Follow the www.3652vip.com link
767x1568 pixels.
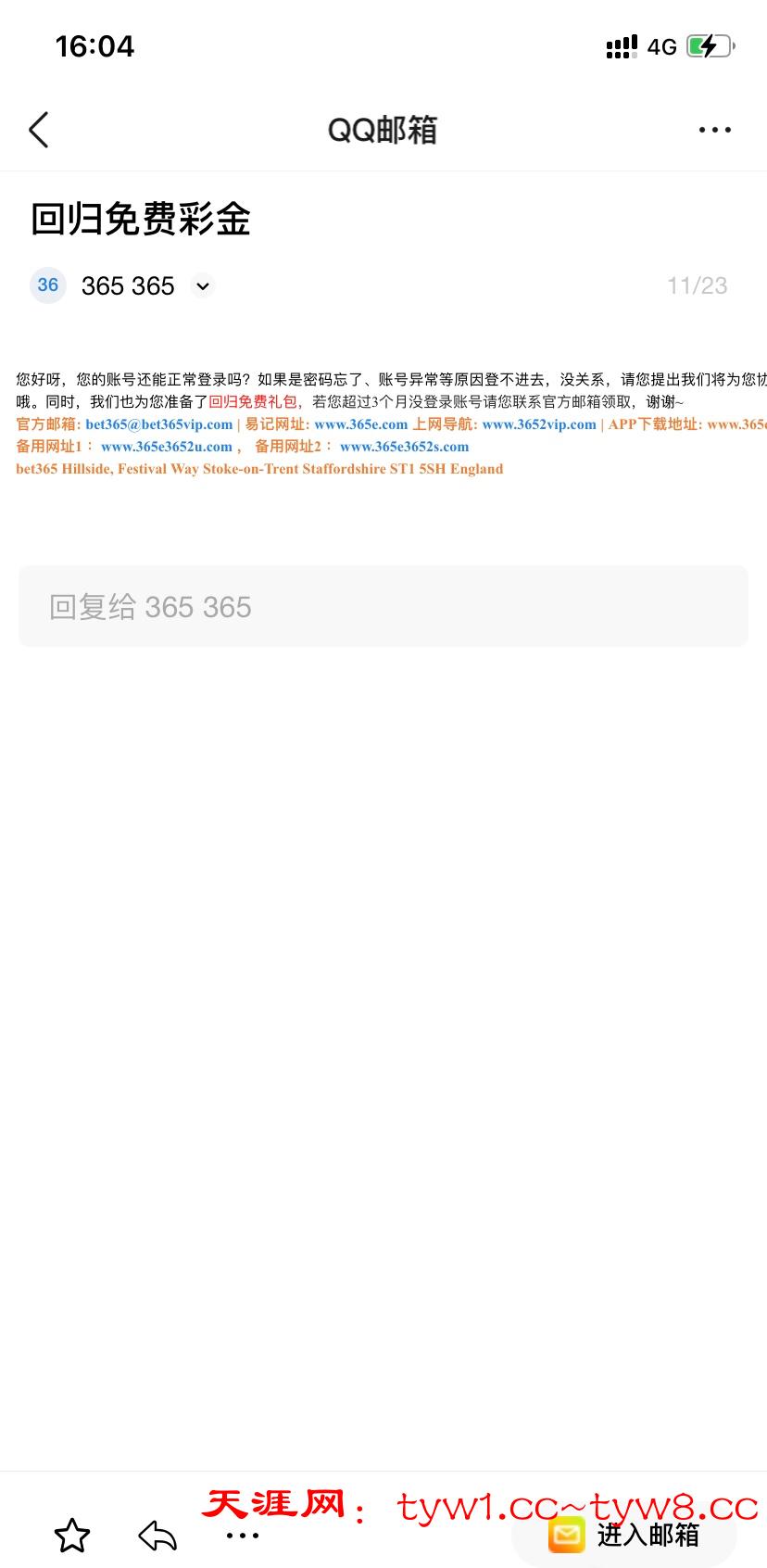tap(539, 424)
